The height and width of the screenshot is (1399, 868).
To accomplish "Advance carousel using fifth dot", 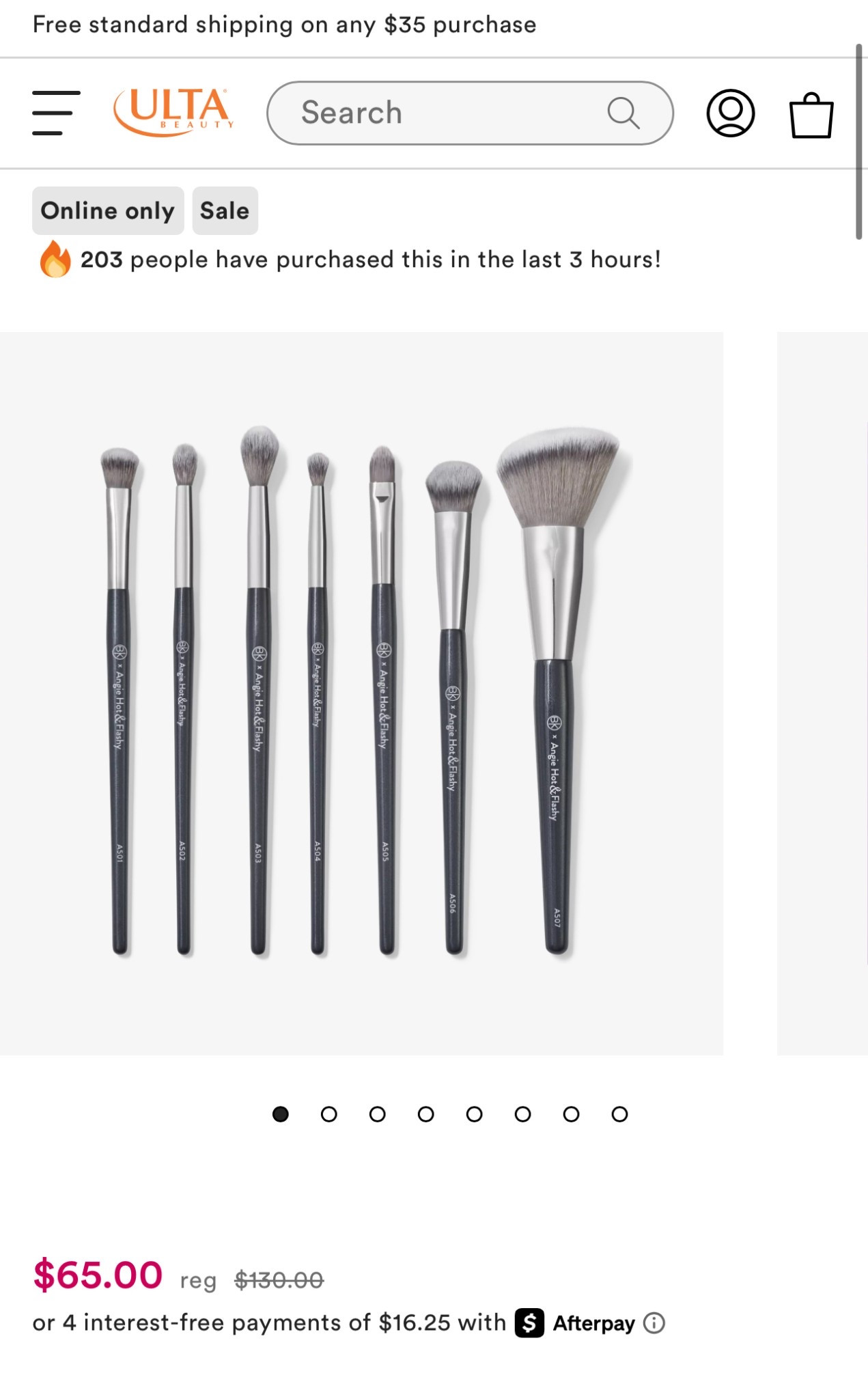I will [x=474, y=1114].
